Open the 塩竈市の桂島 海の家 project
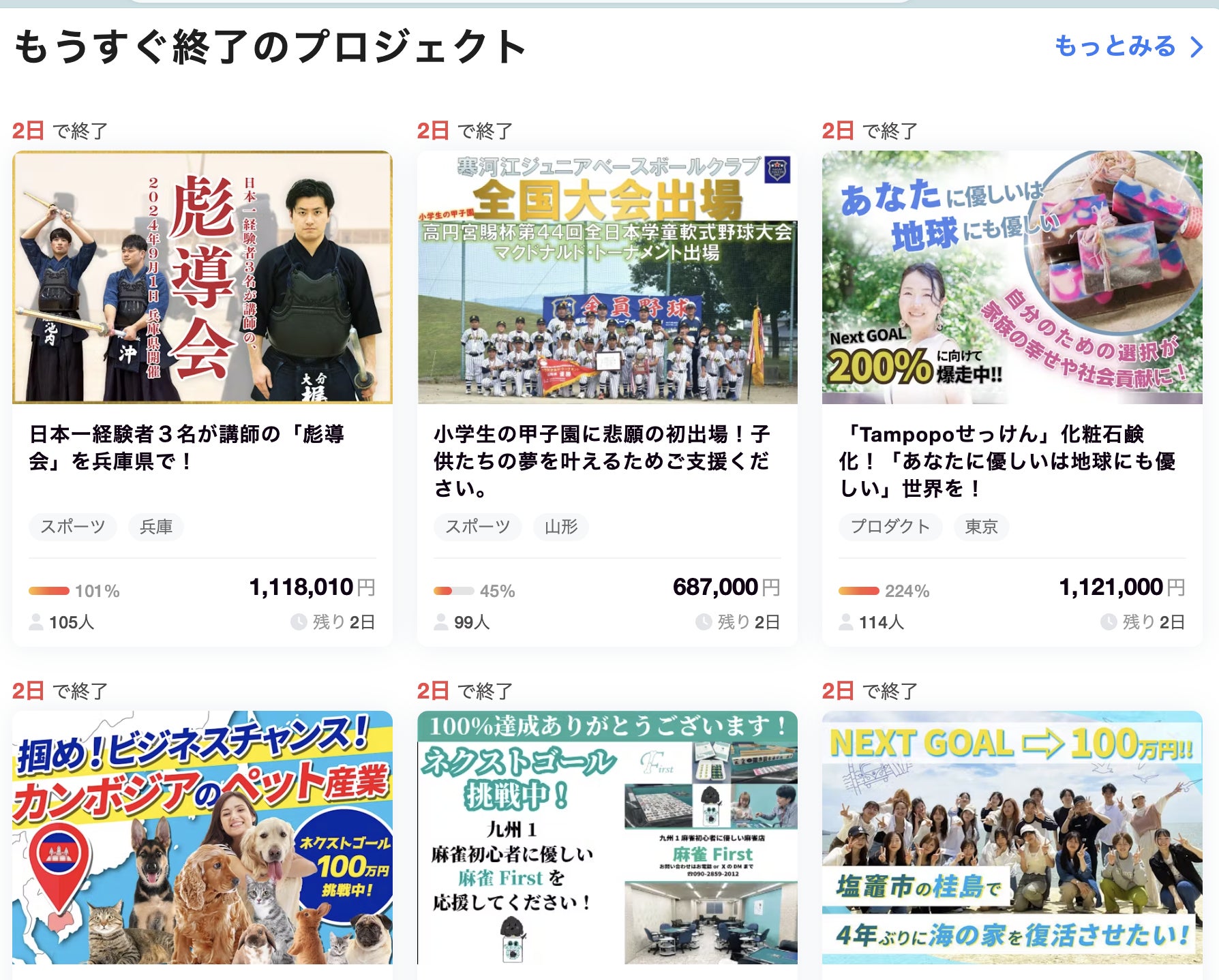Image resolution: width=1219 pixels, height=980 pixels. coord(1012,837)
